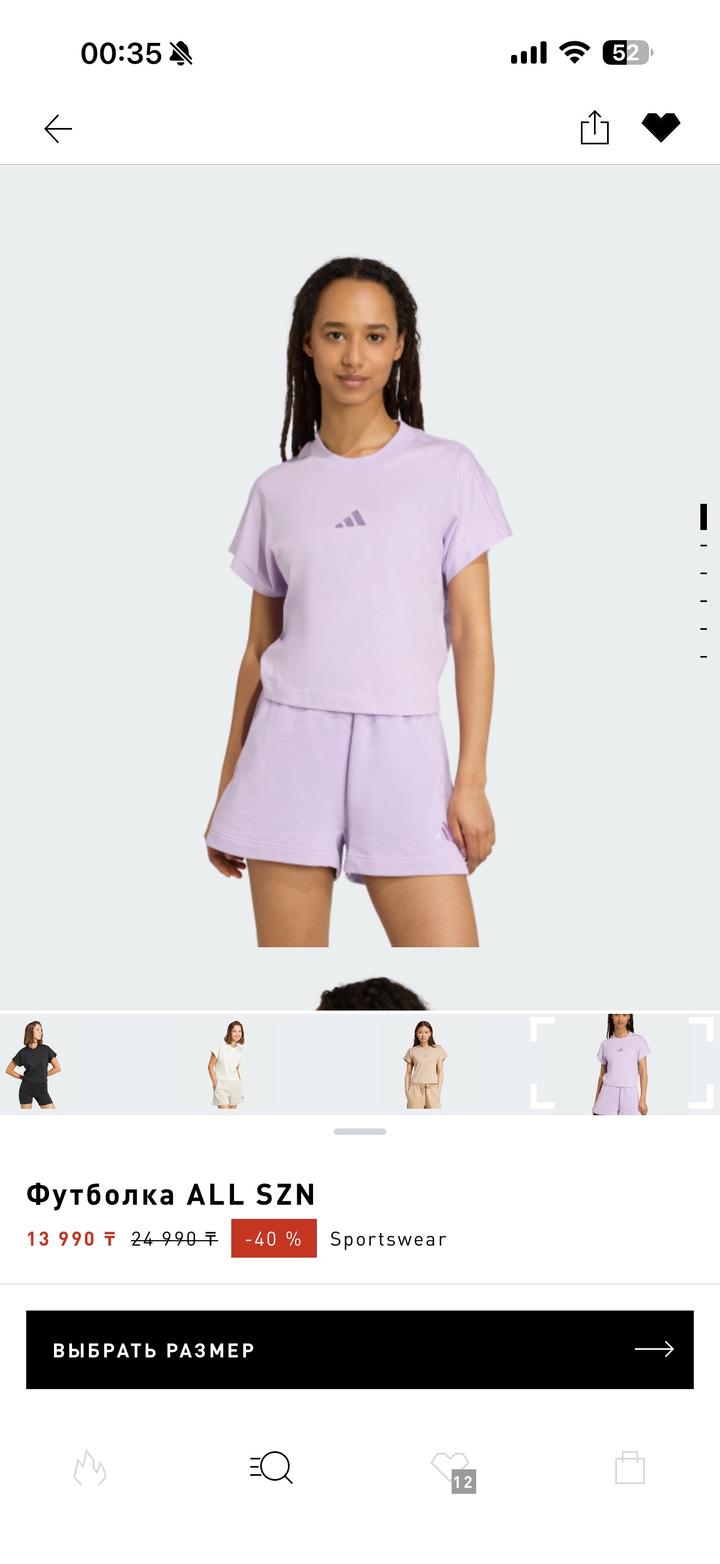720x1564 pixels.
Task: Tap ВЫБРАТЬ РАЗМЕР to choose a size
Action: pos(360,1350)
